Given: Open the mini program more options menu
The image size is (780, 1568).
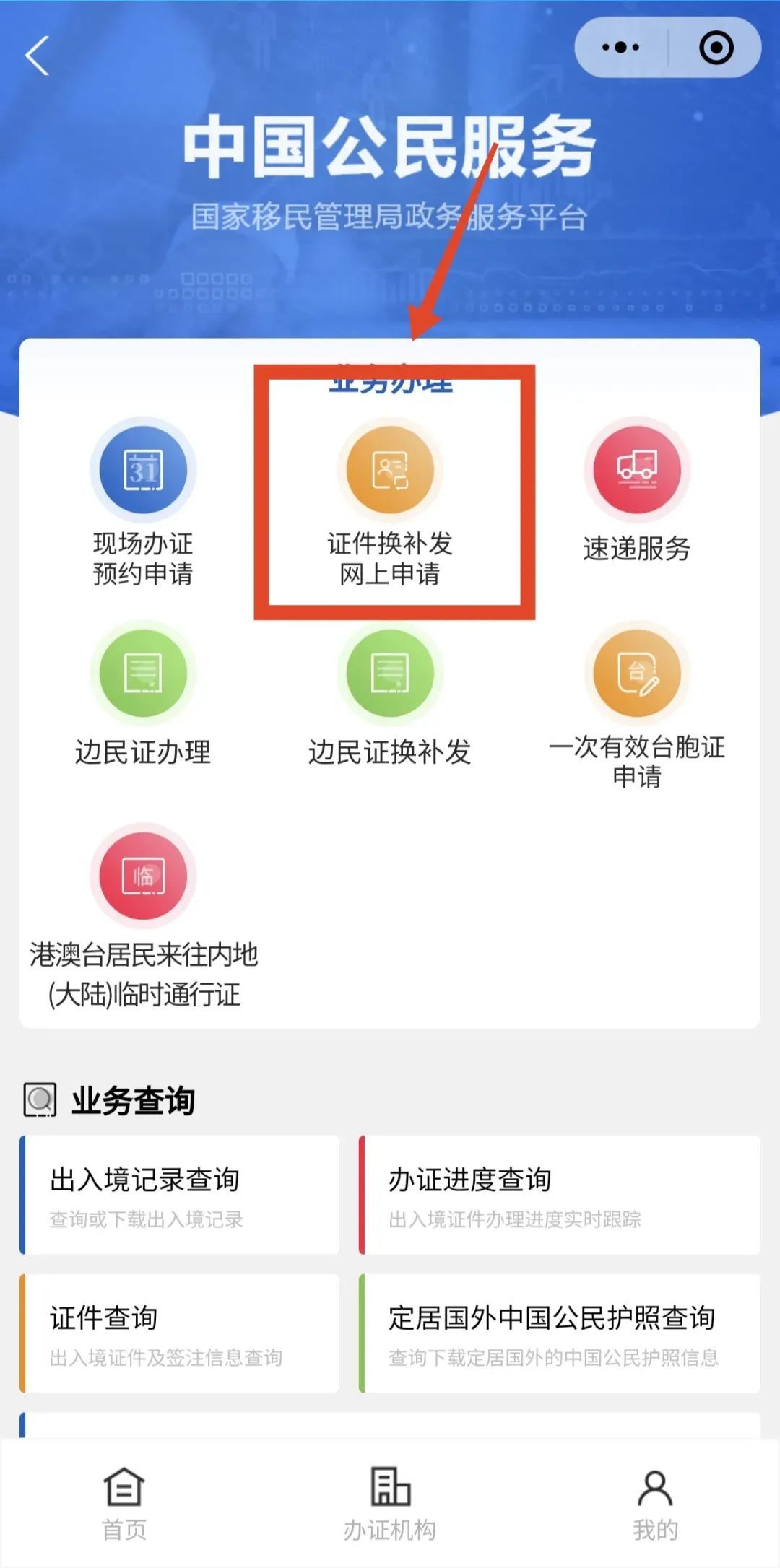Looking at the screenshot, I should point(620,48).
